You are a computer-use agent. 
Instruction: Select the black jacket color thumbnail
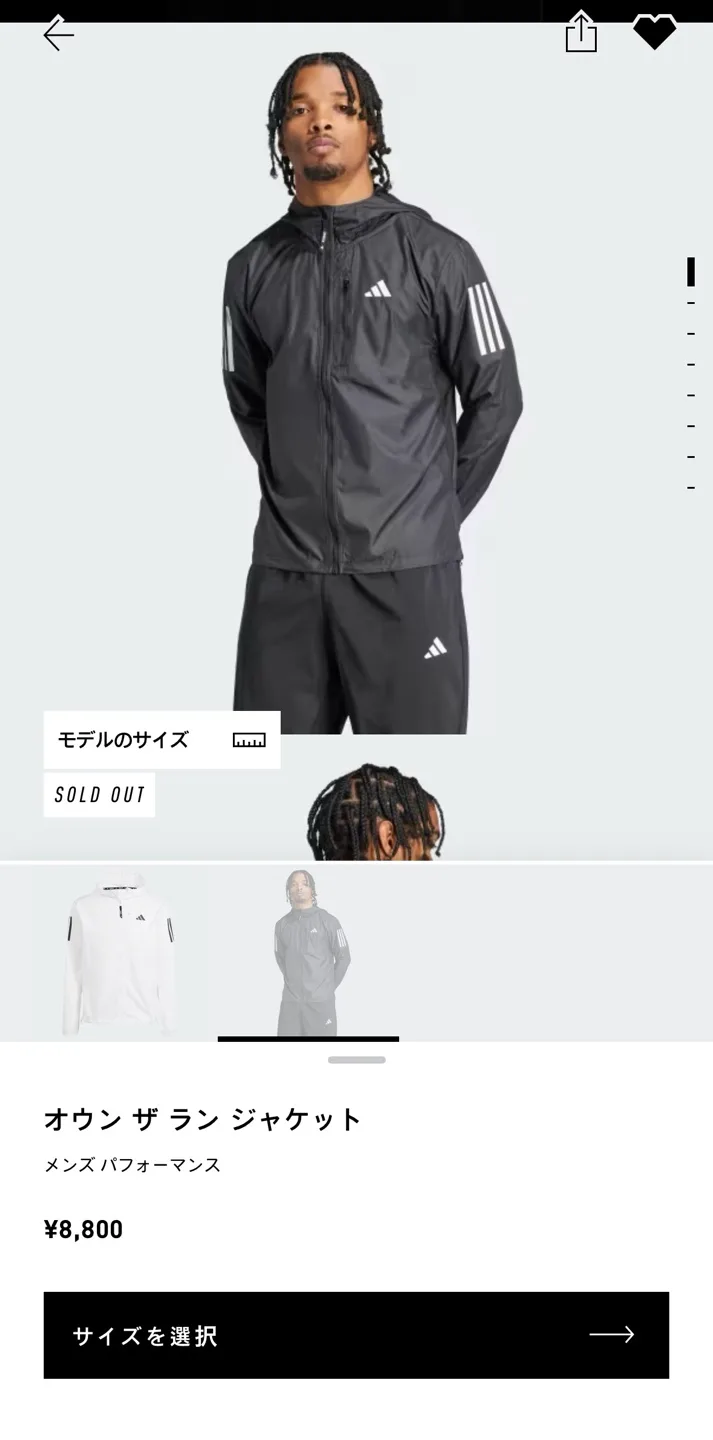[308, 952]
